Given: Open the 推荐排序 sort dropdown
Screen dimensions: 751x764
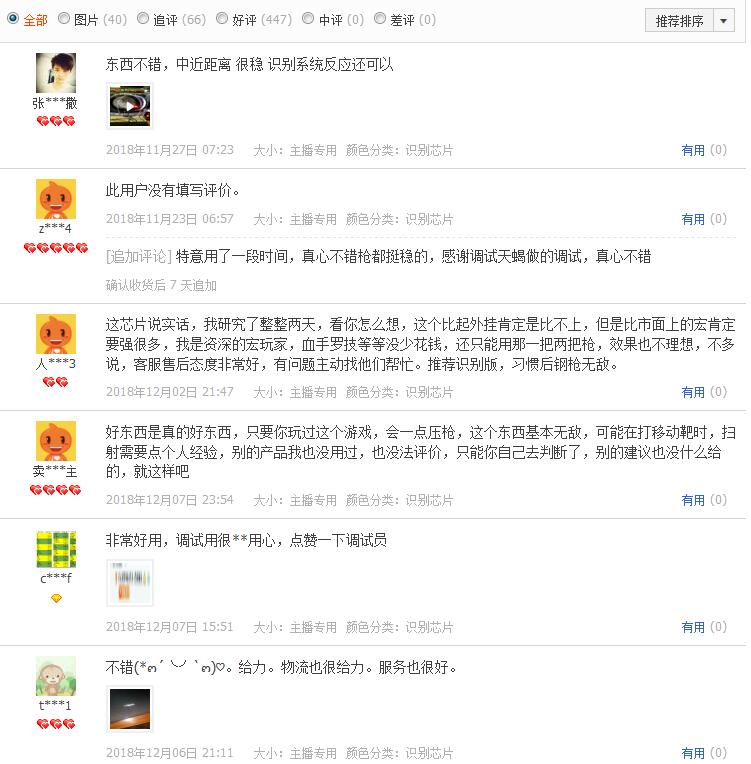Looking at the screenshot, I should pyautogui.click(x=690, y=20).
